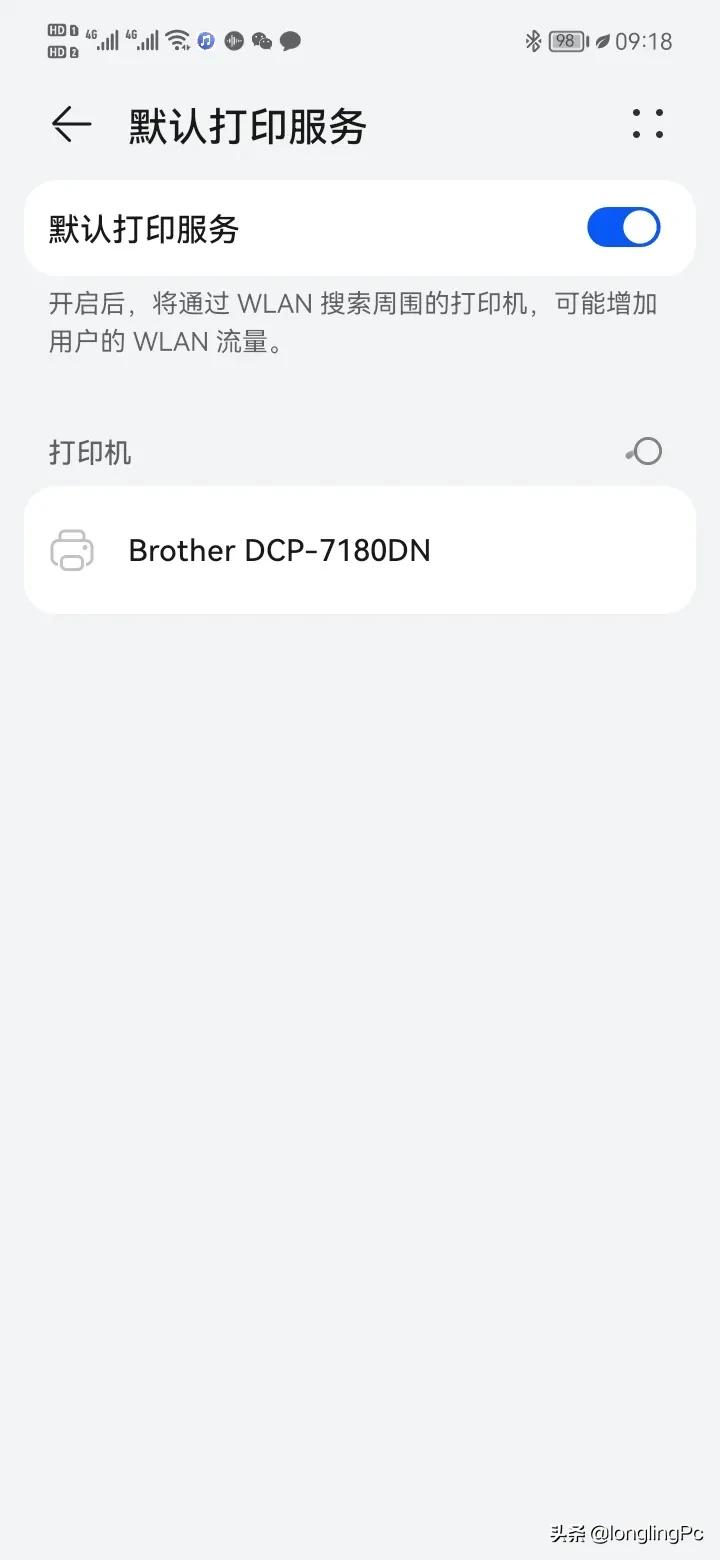The height and width of the screenshot is (1560, 720).
Task: Disable the 默认打印服务 switch
Action: tap(622, 227)
